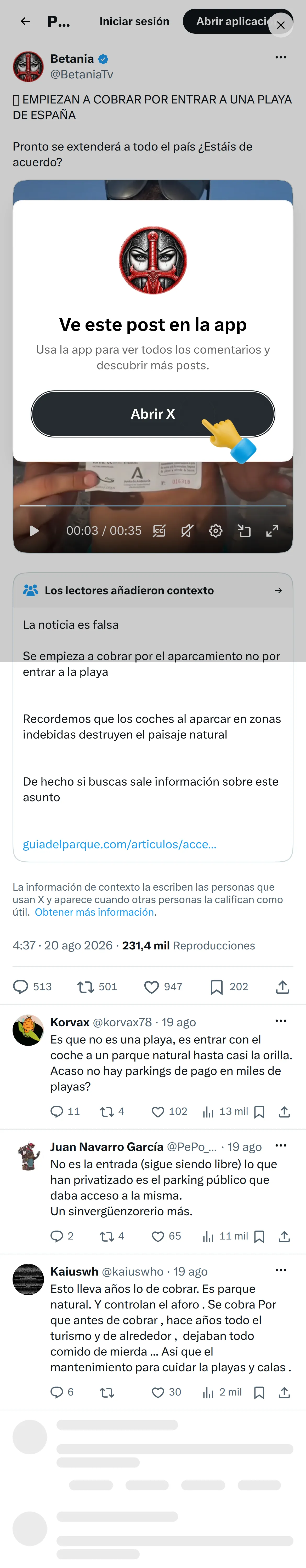Viewport: 306px width, 1568px height.
Task: Share Kaiuswh's reply
Action: tap(284, 1392)
